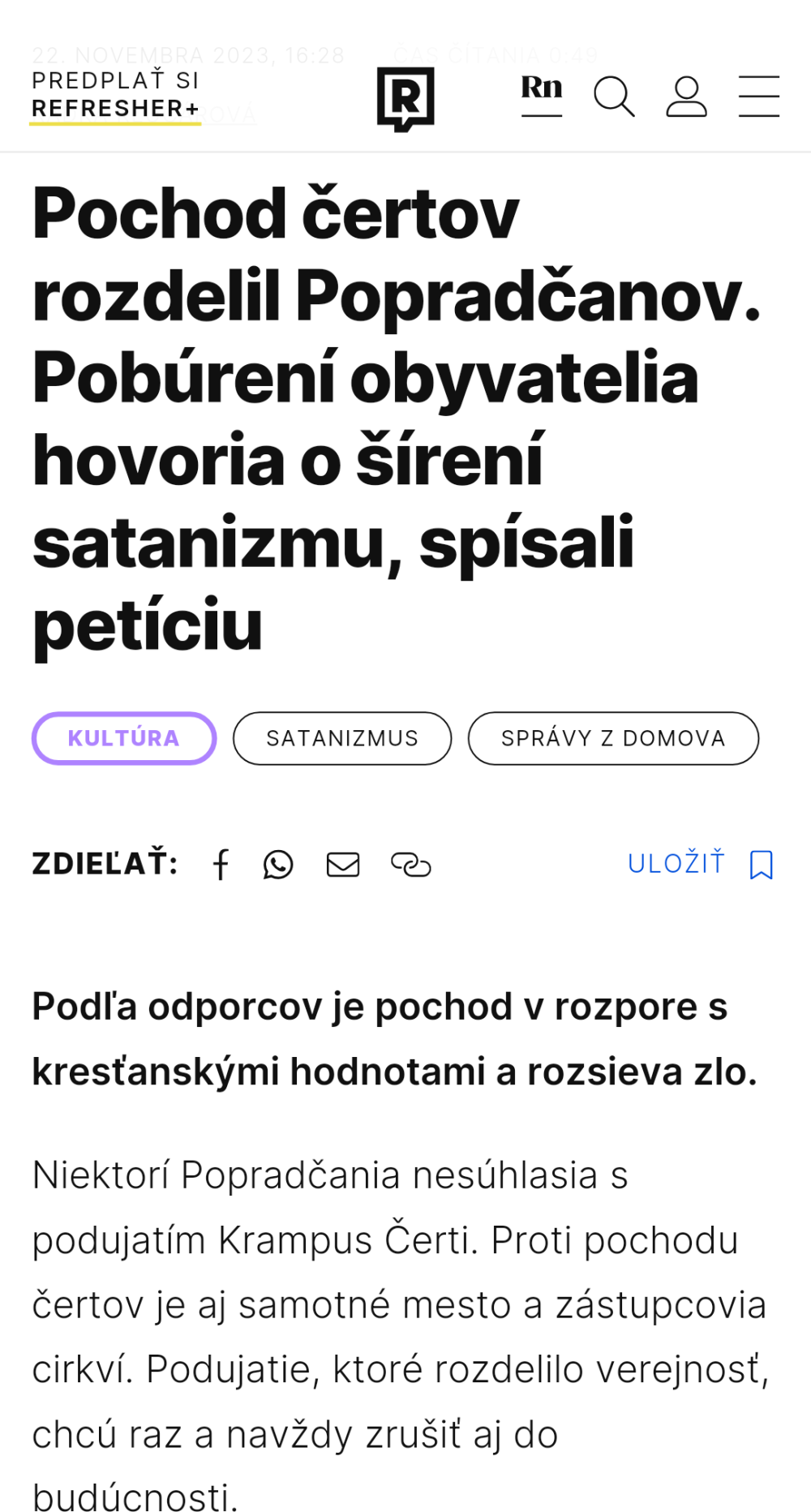
Task: Open the search magnifier
Action: (x=614, y=97)
